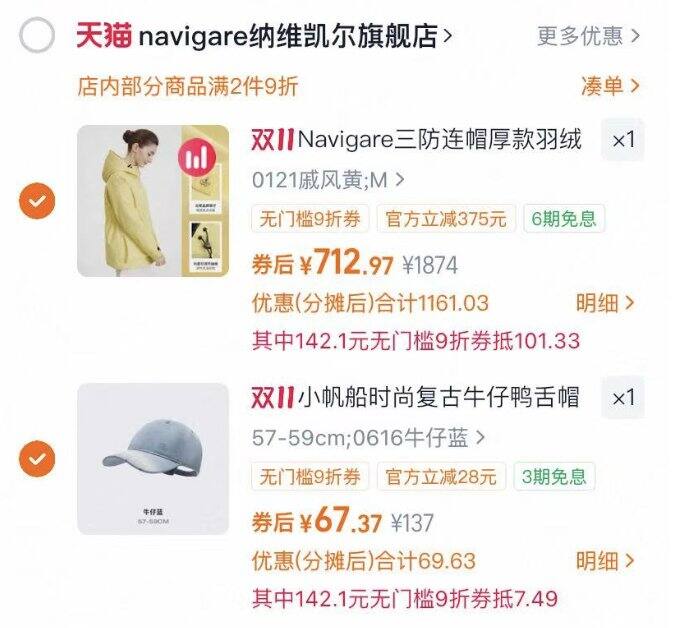Adjust quantity ×1 for the denim cap
The image size is (692, 628).
click(622, 398)
